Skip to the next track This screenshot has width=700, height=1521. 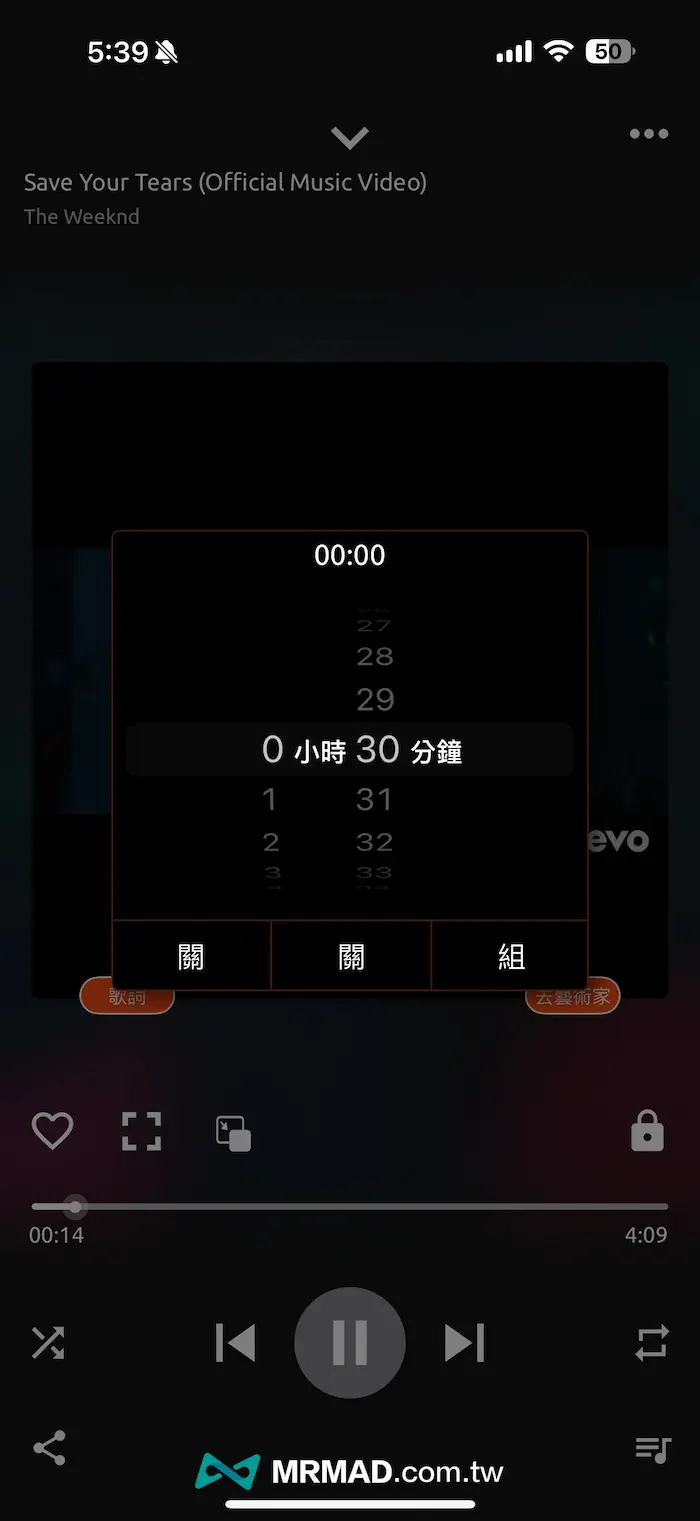[x=464, y=1342]
